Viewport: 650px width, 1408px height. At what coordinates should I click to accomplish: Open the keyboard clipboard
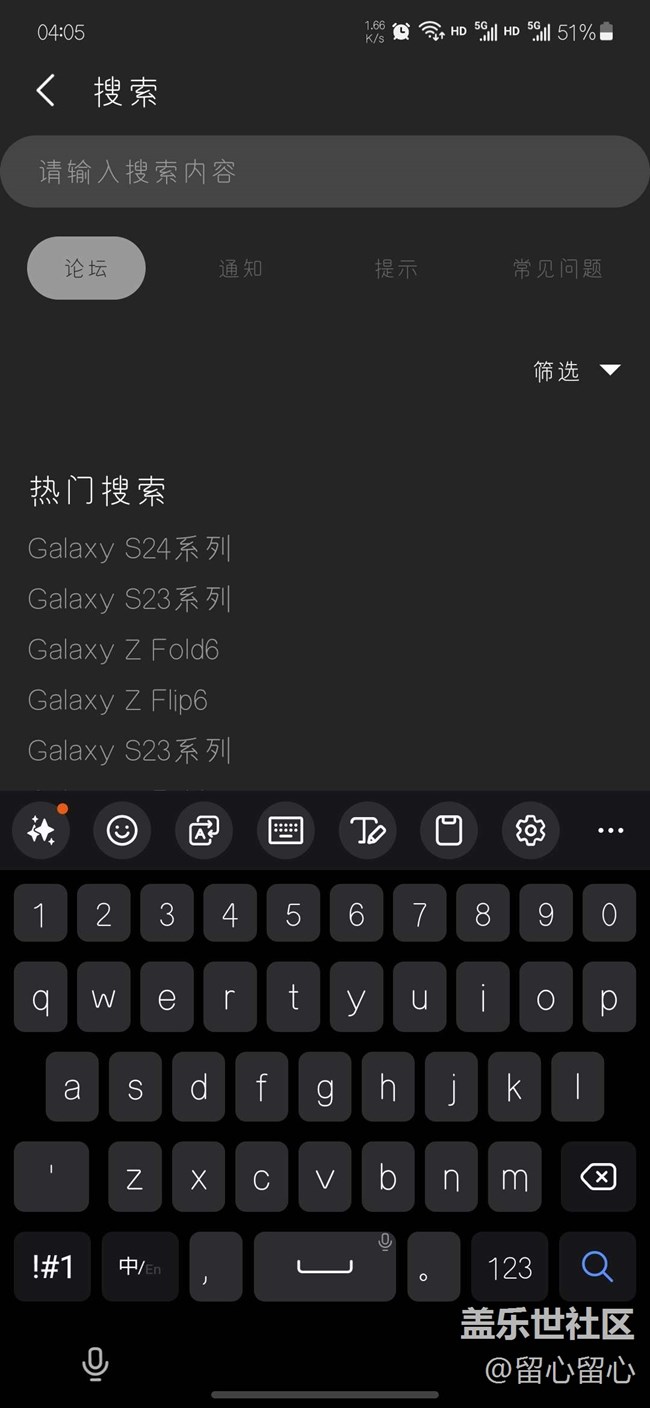point(449,830)
